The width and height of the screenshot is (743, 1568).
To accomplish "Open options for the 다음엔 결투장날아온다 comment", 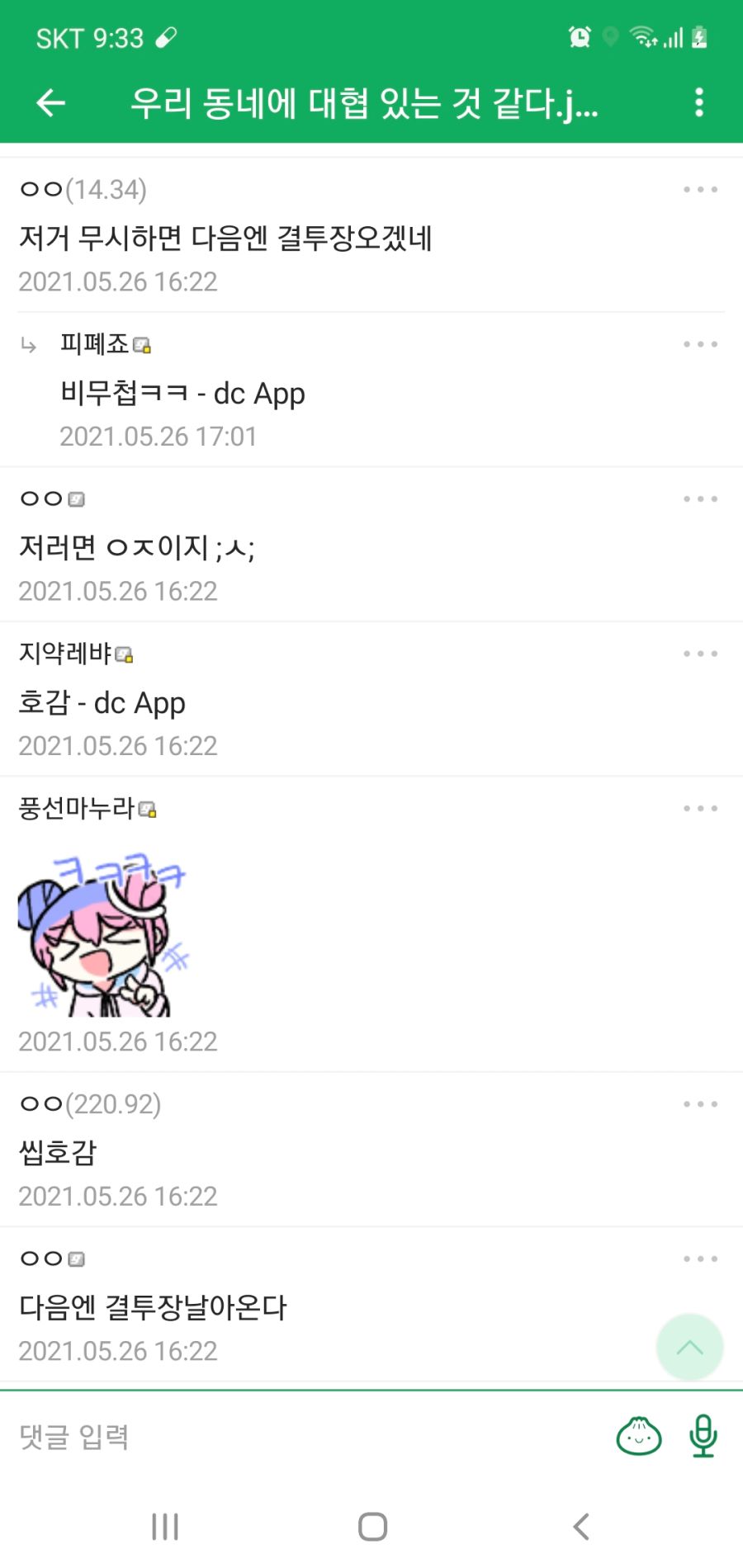I will click(700, 1259).
